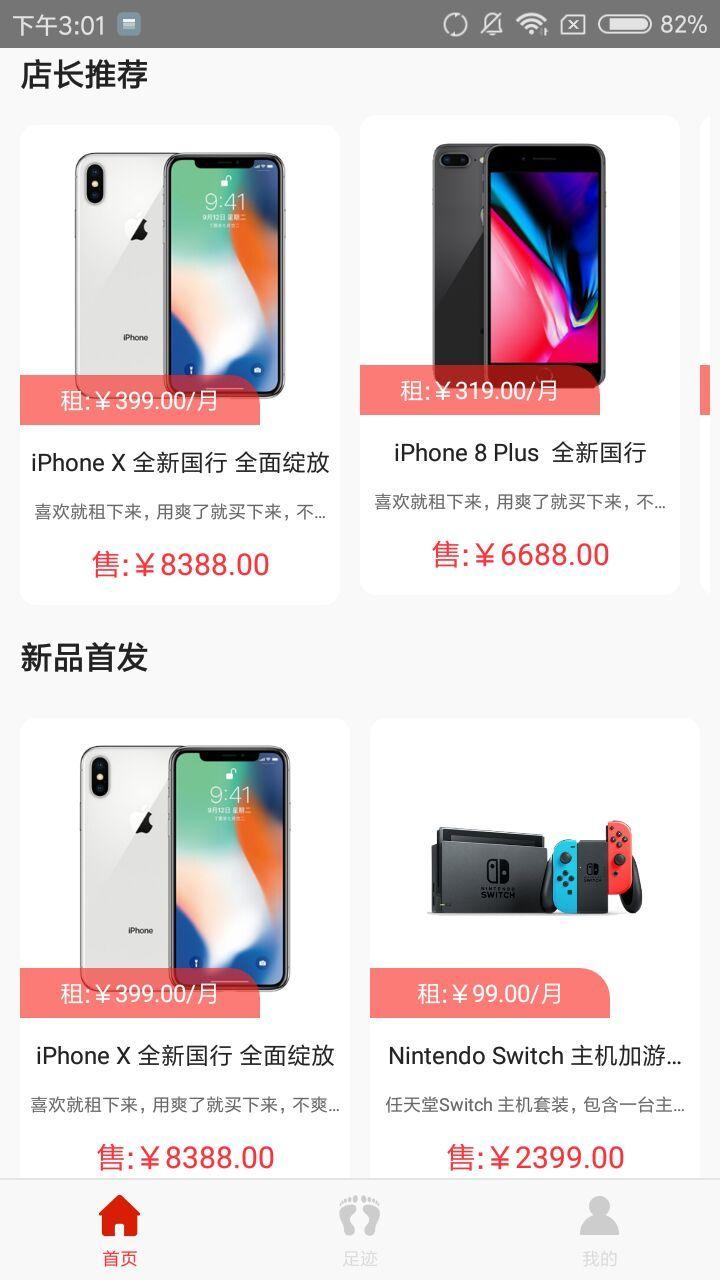Select the Nintendo Switch product card
Screen dimensions: 720x1280
coord(535,945)
